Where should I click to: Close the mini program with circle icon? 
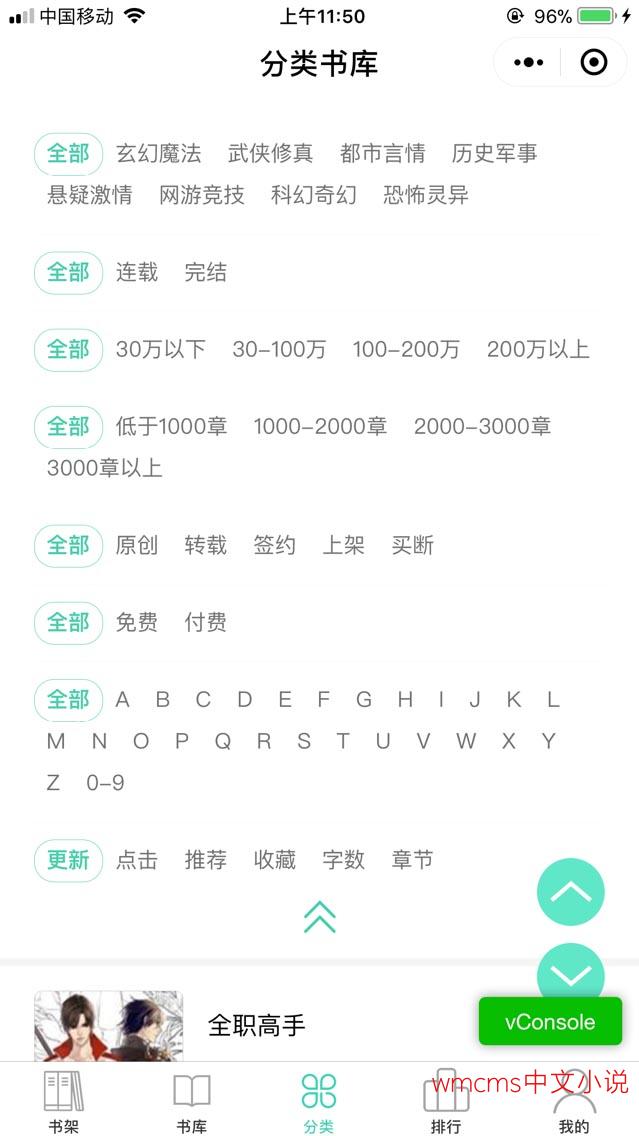point(594,63)
